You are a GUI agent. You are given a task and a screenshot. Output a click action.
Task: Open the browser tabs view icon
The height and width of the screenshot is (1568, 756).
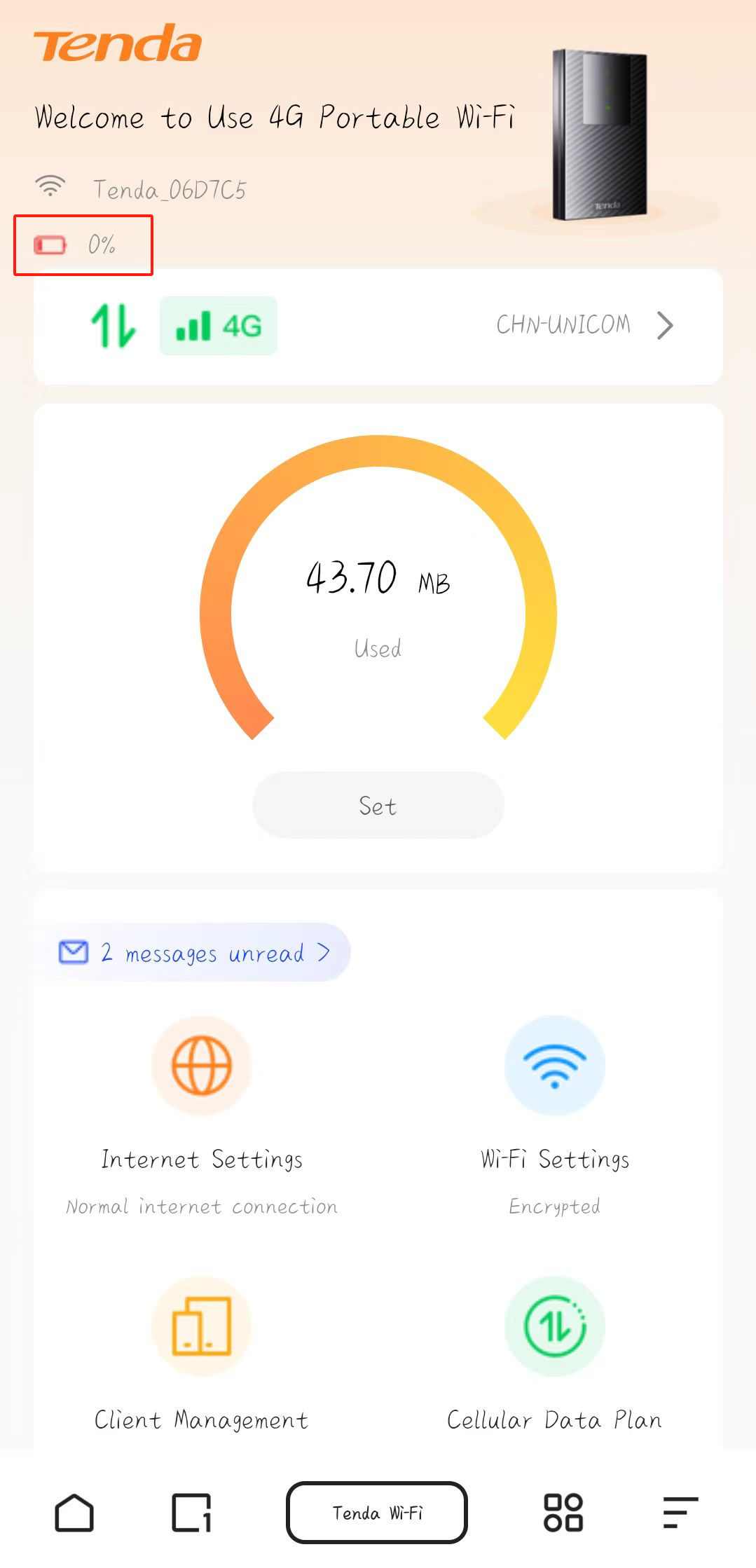(191, 1513)
